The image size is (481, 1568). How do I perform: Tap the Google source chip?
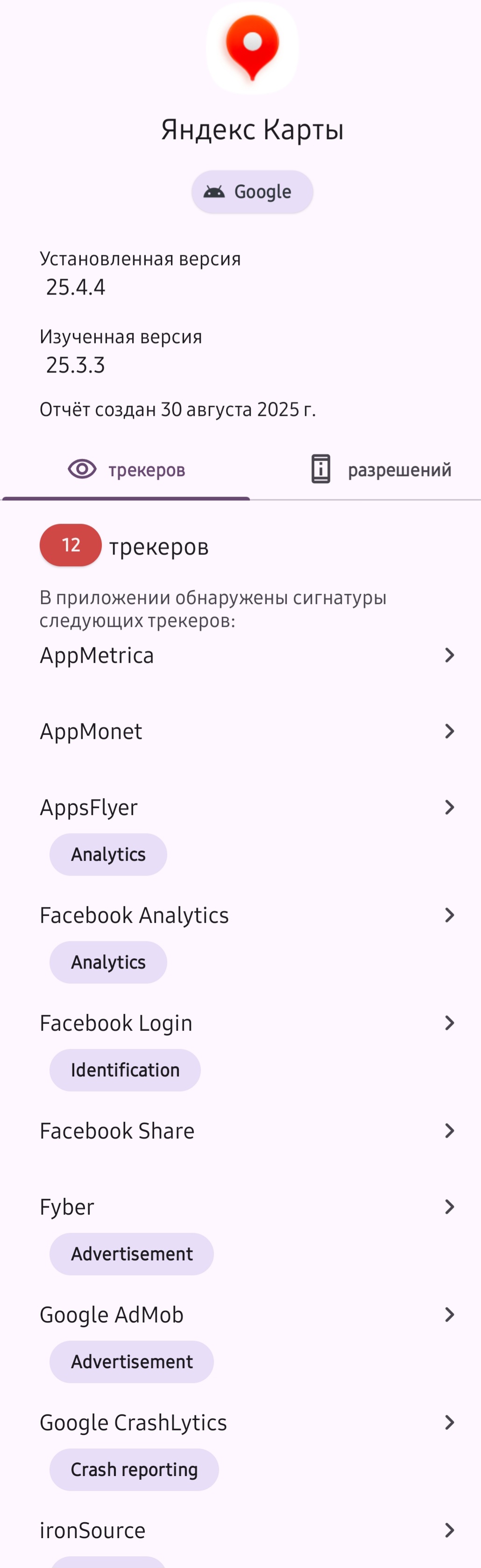pyautogui.click(x=252, y=192)
